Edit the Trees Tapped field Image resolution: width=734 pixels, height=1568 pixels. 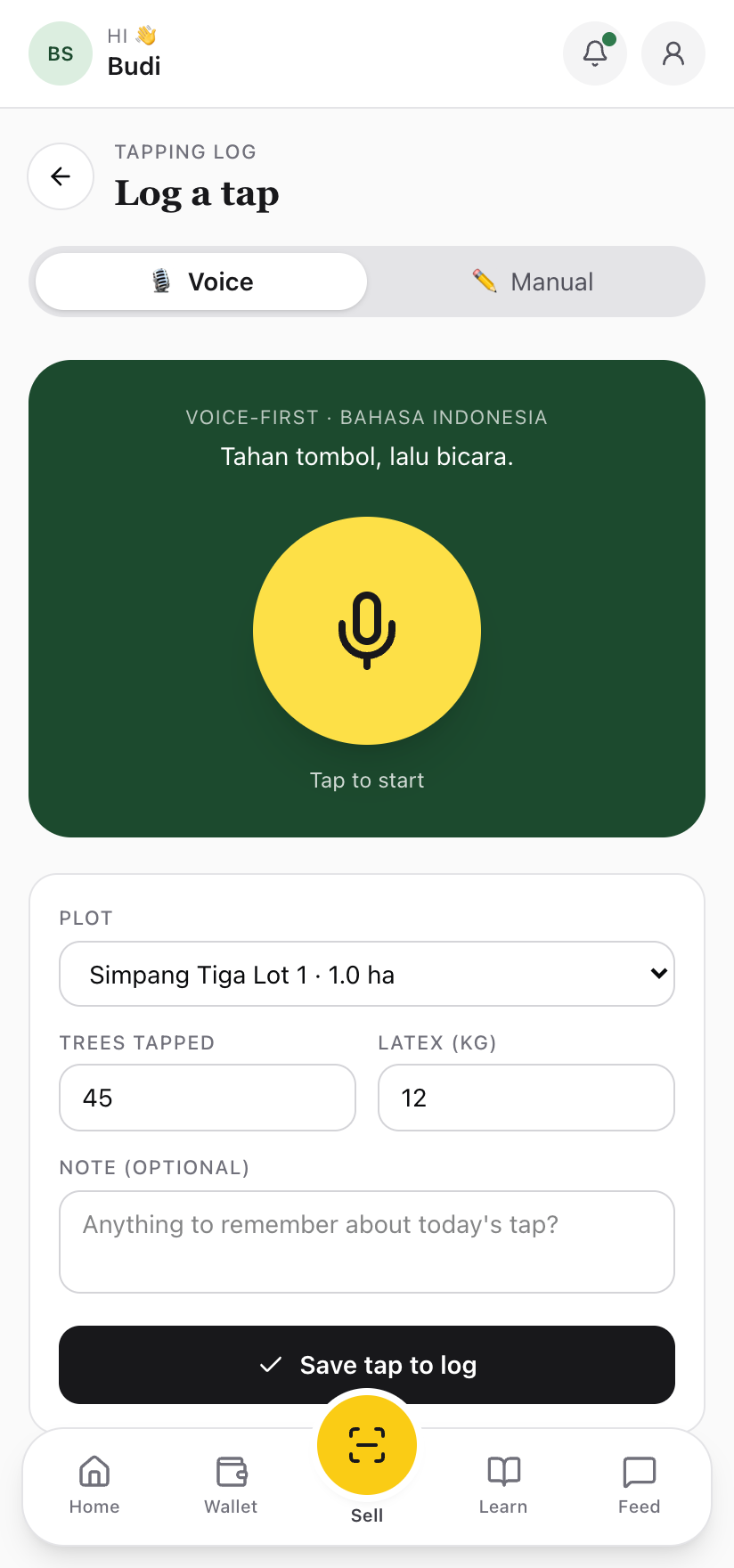(x=207, y=1098)
